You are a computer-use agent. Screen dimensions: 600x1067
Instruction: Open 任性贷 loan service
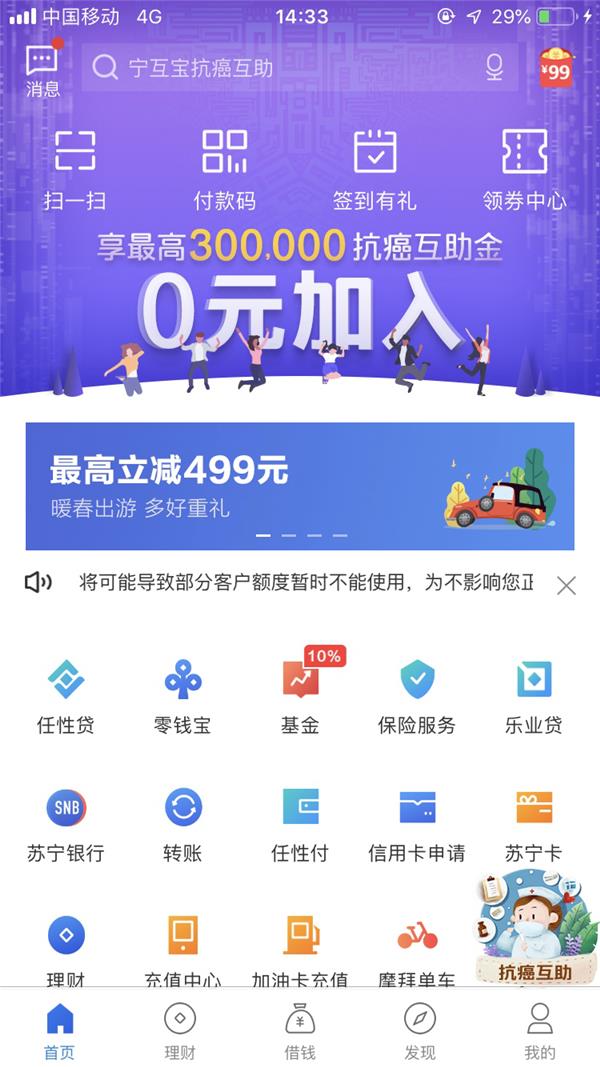click(66, 697)
